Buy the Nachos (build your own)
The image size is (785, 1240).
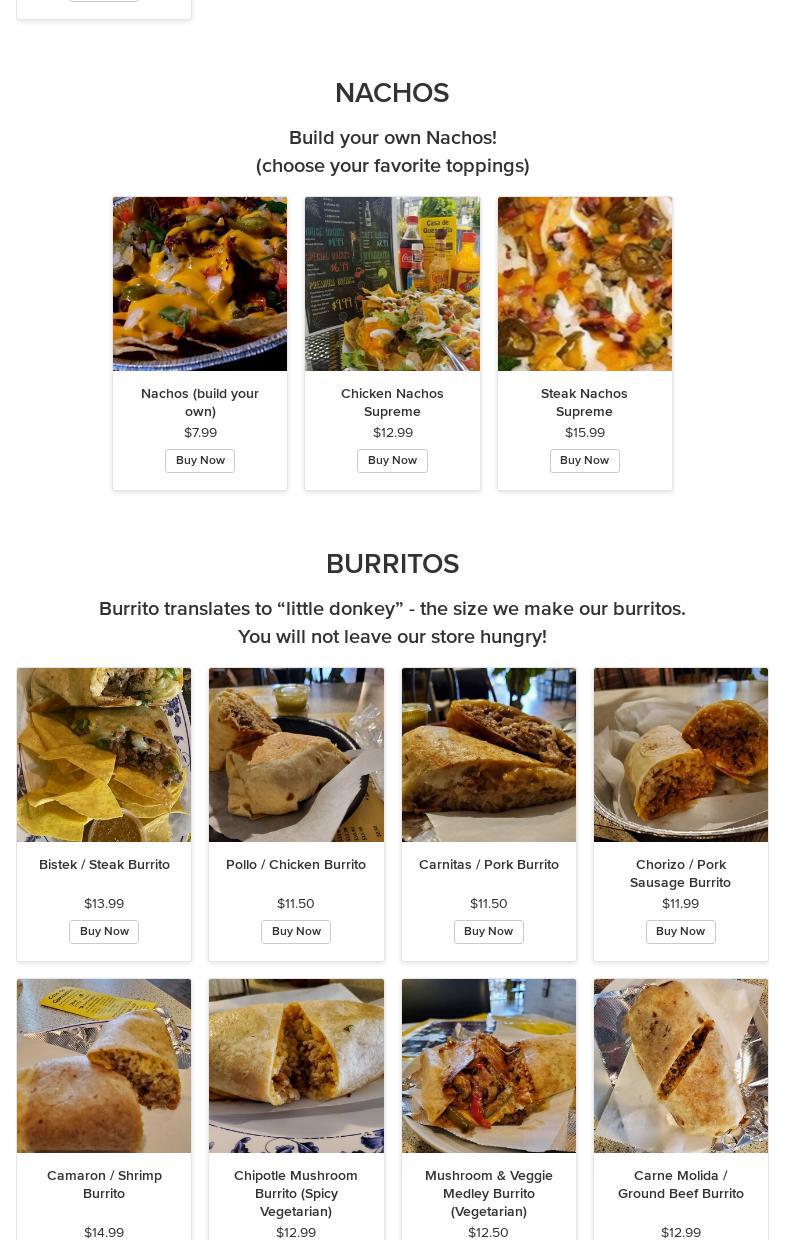[200, 461]
